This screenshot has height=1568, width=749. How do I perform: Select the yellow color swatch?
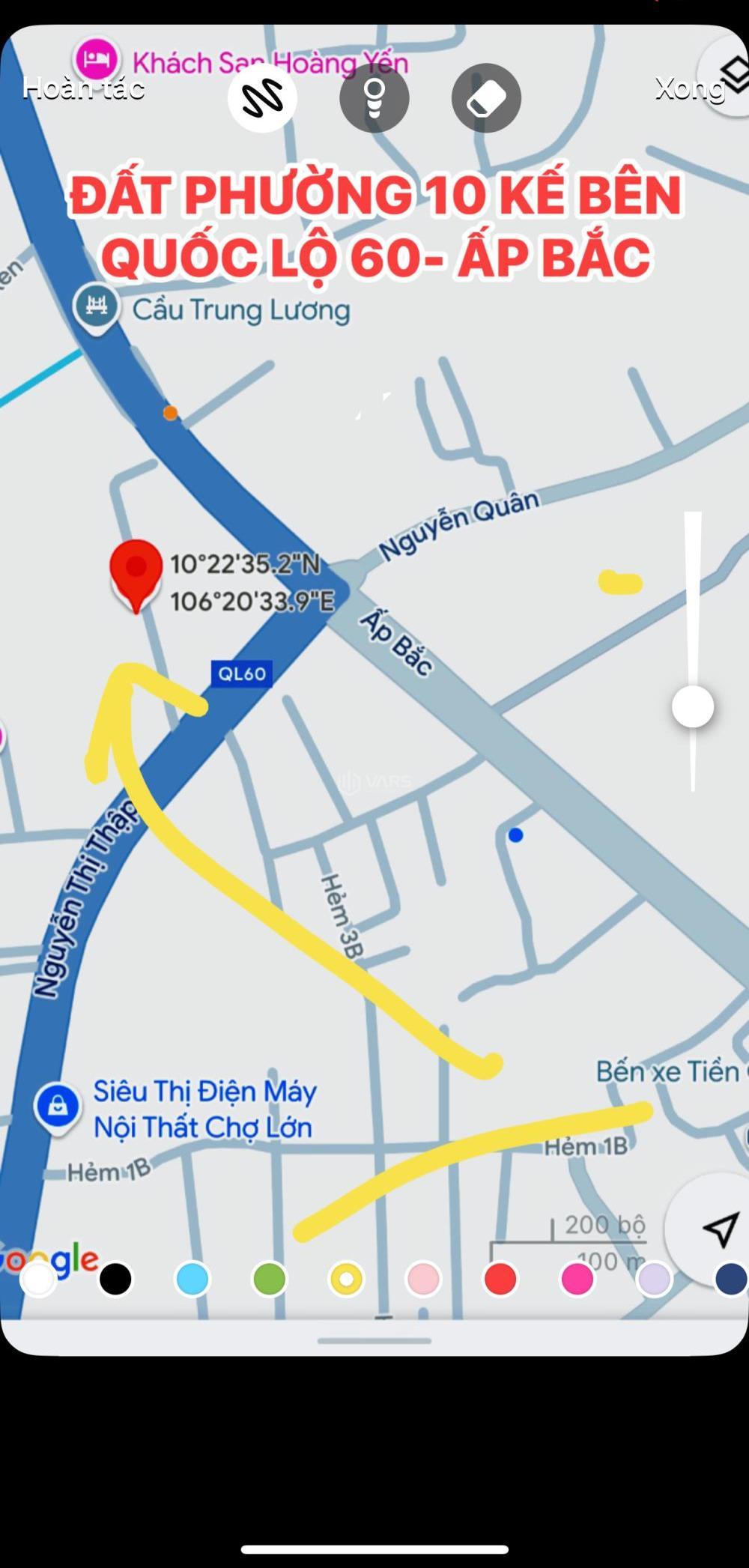[347, 1279]
